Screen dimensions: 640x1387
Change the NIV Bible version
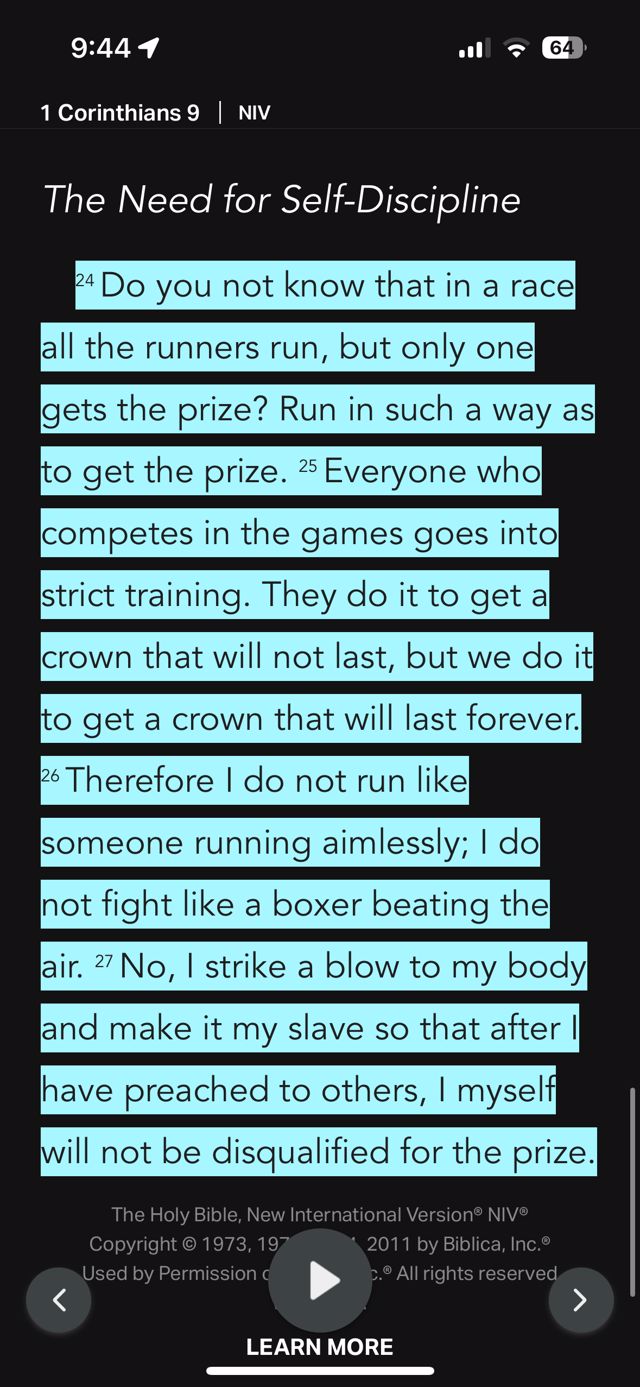pos(254,113)
